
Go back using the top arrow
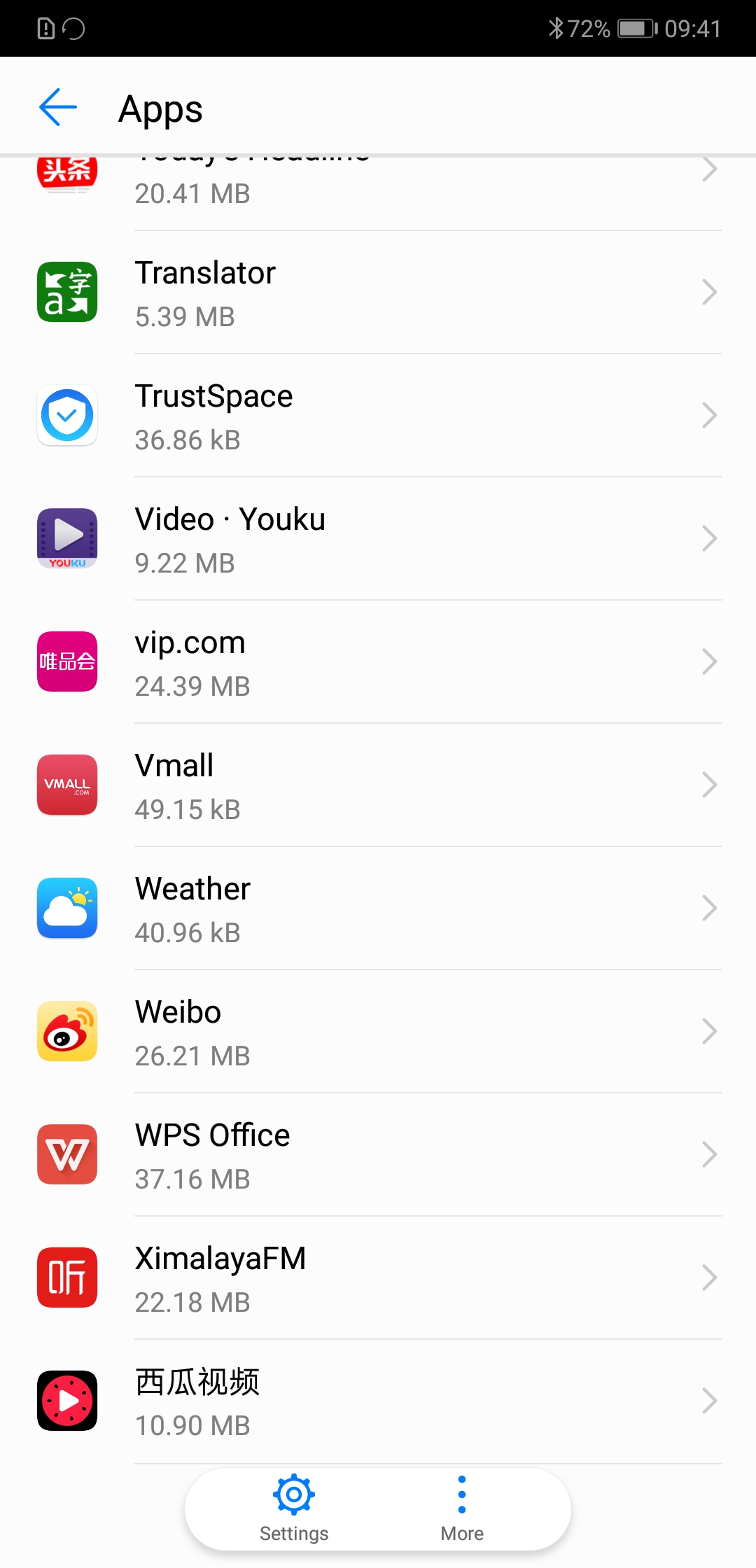point(58,107)
